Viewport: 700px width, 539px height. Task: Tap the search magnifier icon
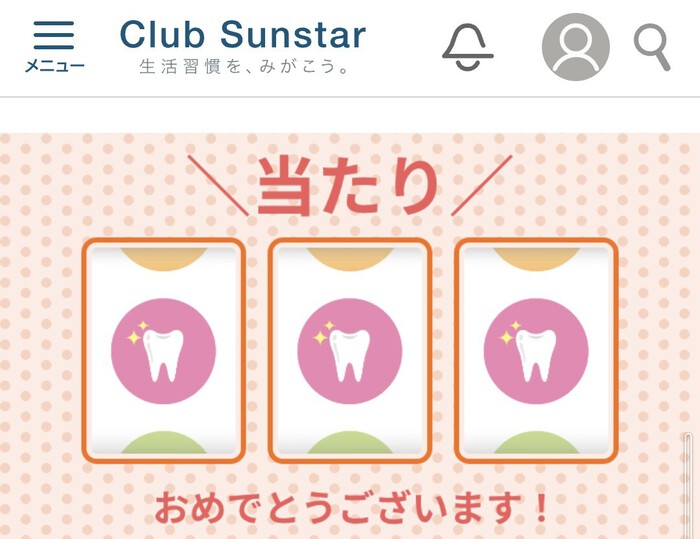(x=652, y=46)
